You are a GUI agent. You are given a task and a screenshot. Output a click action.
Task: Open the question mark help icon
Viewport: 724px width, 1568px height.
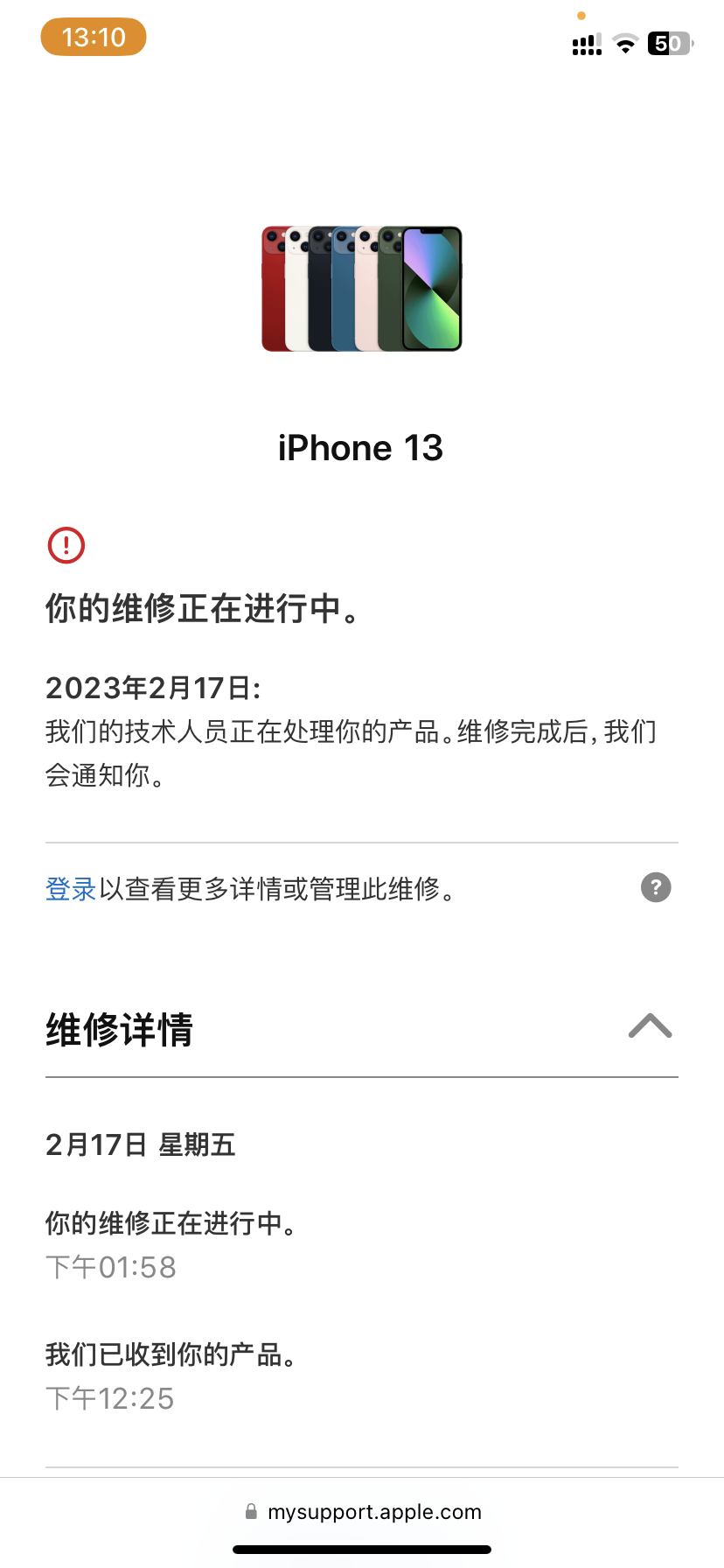(656, 887)
